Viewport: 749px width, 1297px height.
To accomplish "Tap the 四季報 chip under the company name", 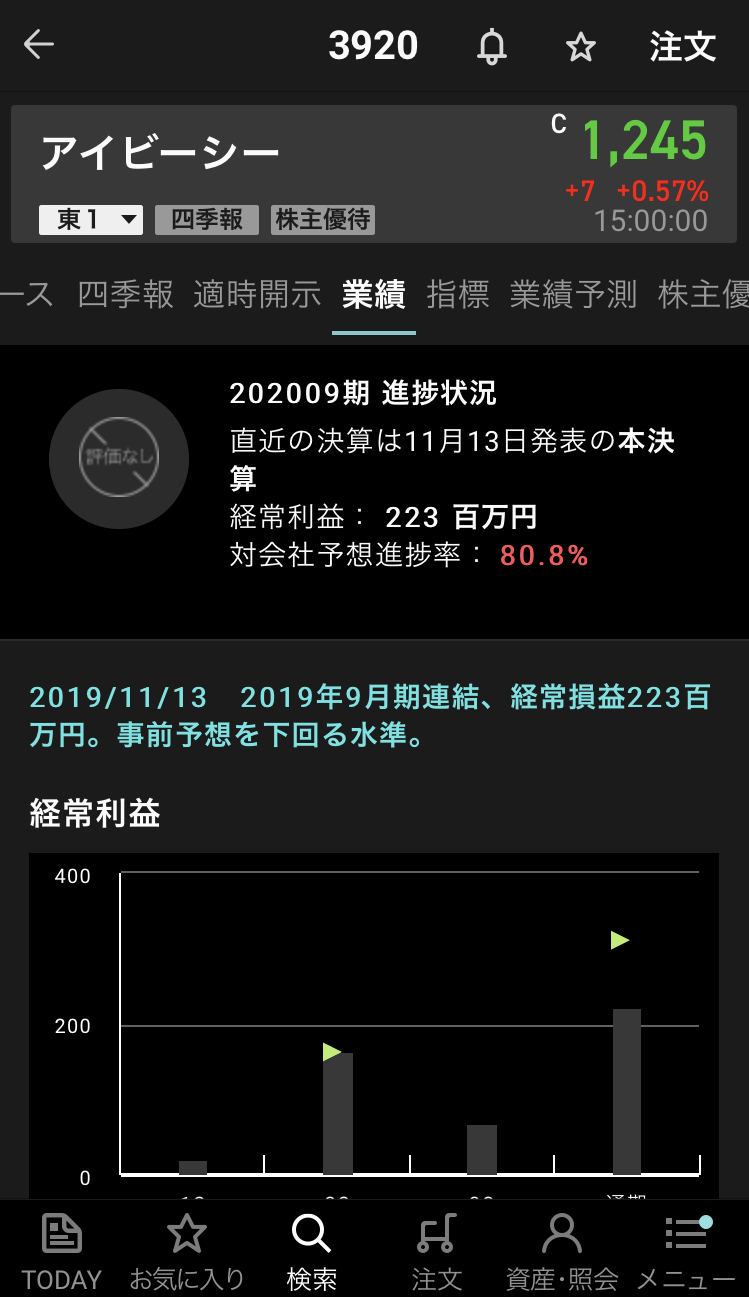I will tap(207, 220).
